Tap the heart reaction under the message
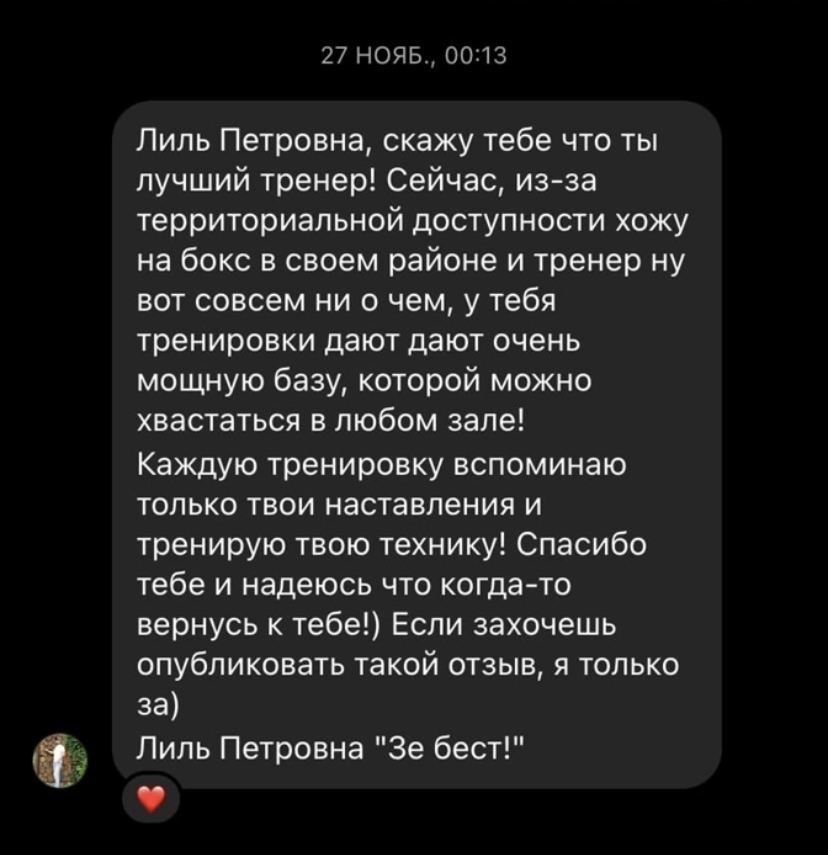The height and width of the screenshot is (855, 828). (148, 798)
